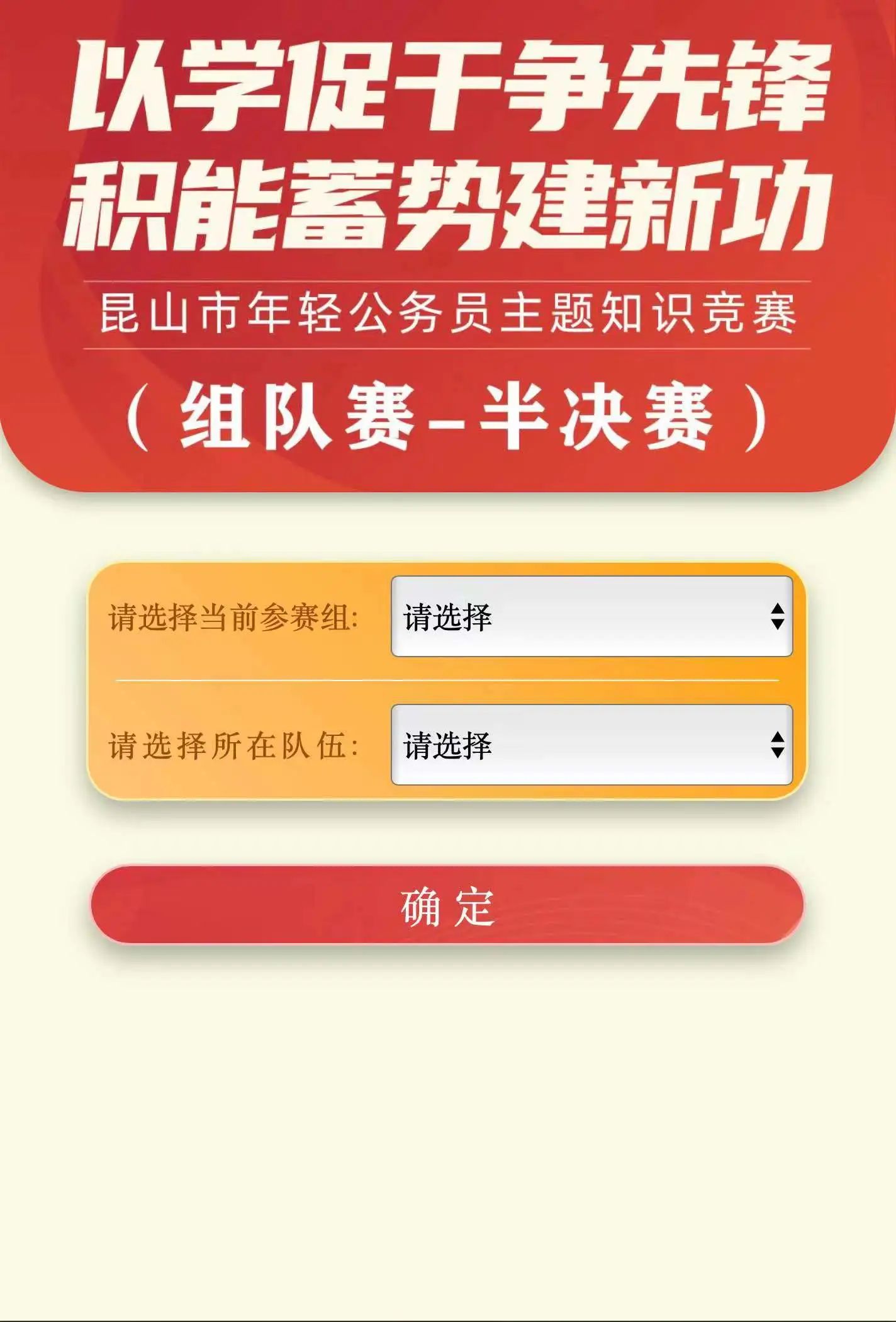The image size is (896, 1322).
Task: Expand the 请选择所在队伍 dropdown
Action: (591, 745)
